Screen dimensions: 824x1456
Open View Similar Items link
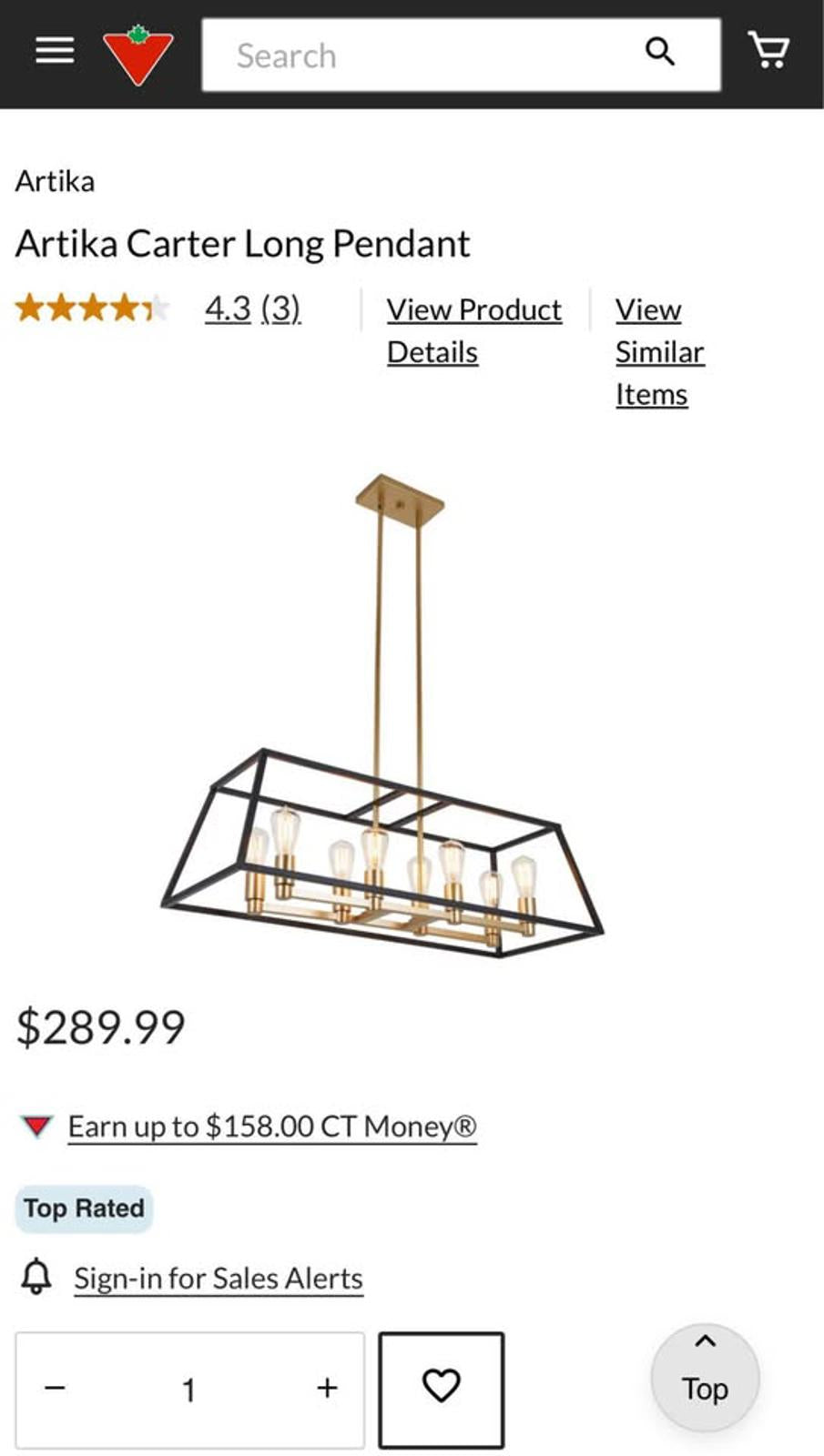pyautogui.click(x=658, y=352)
